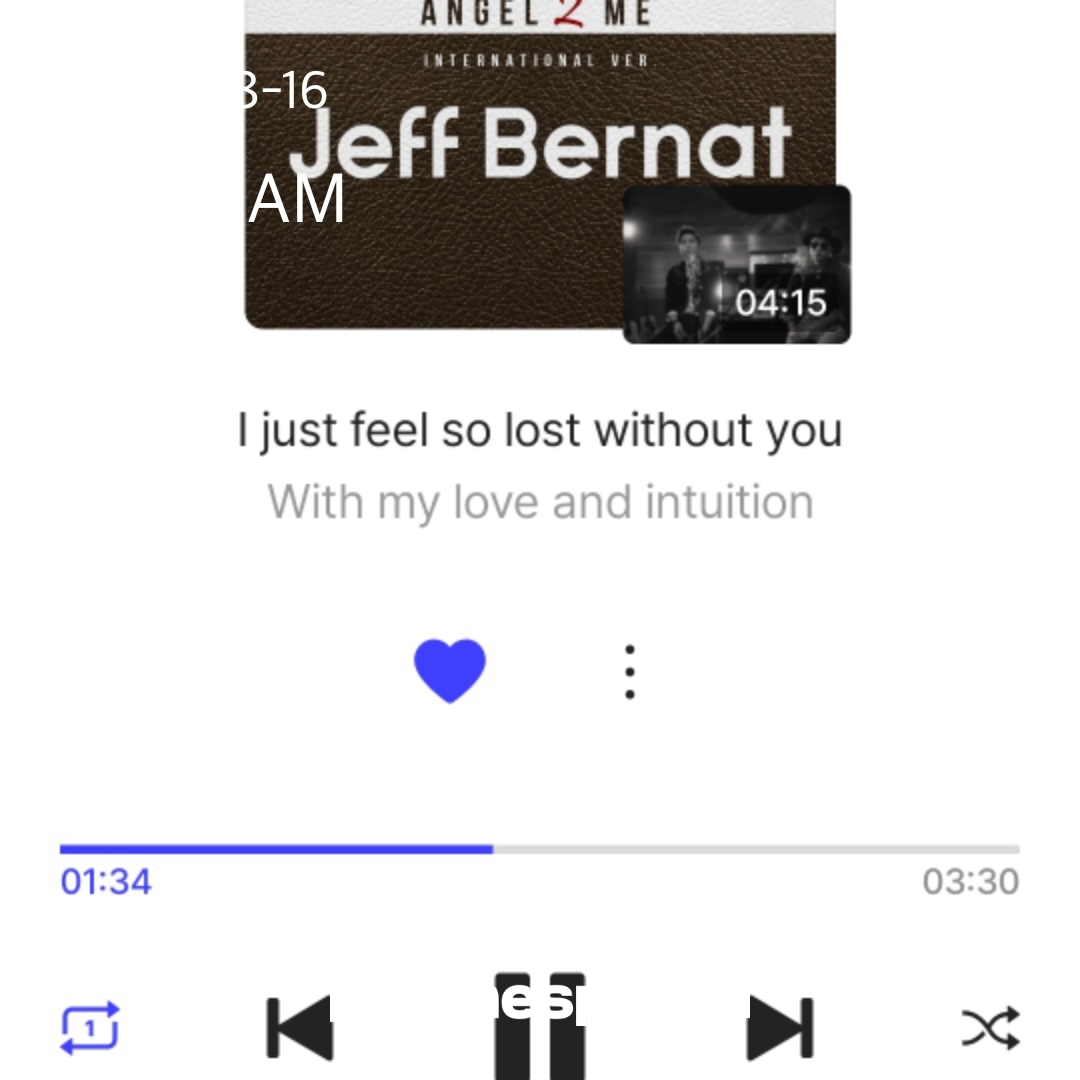Pause the current song
The width and height of the screenshot is (1080, 1080).
[x=539, y=1027]
